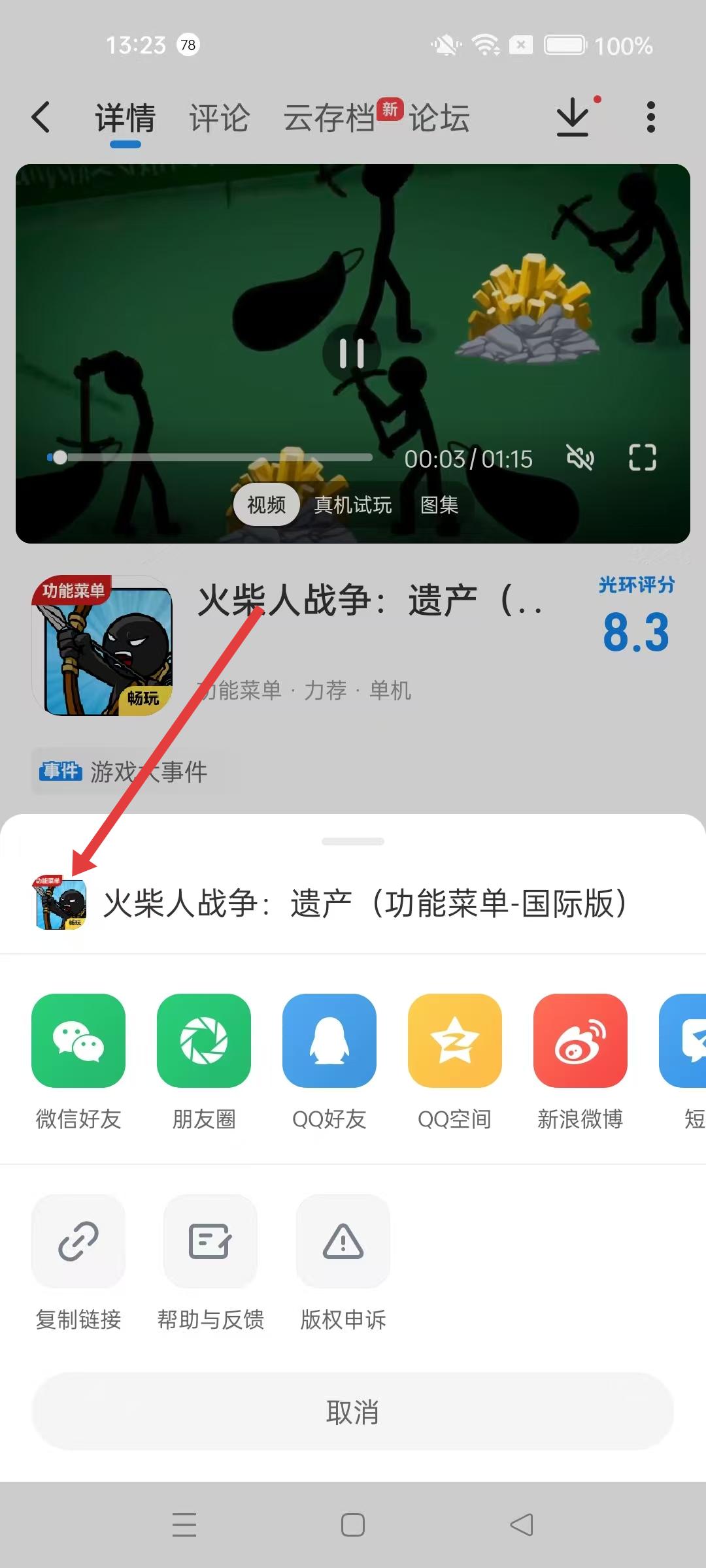Share to QQ空间

tap(455, 1041)
